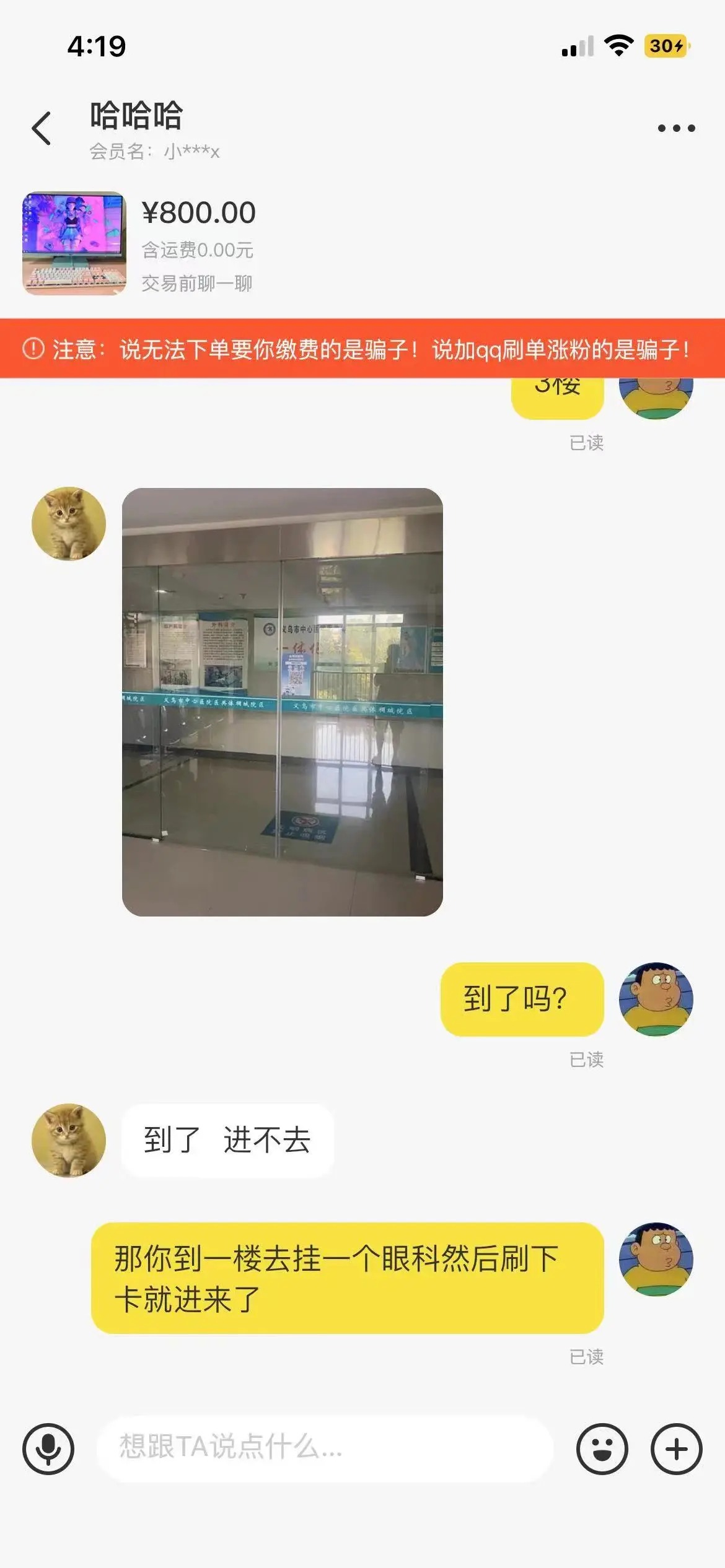725x1568 pixels.
Task: Go back from the 哈哈哈 chat
Action: point(42,128)
